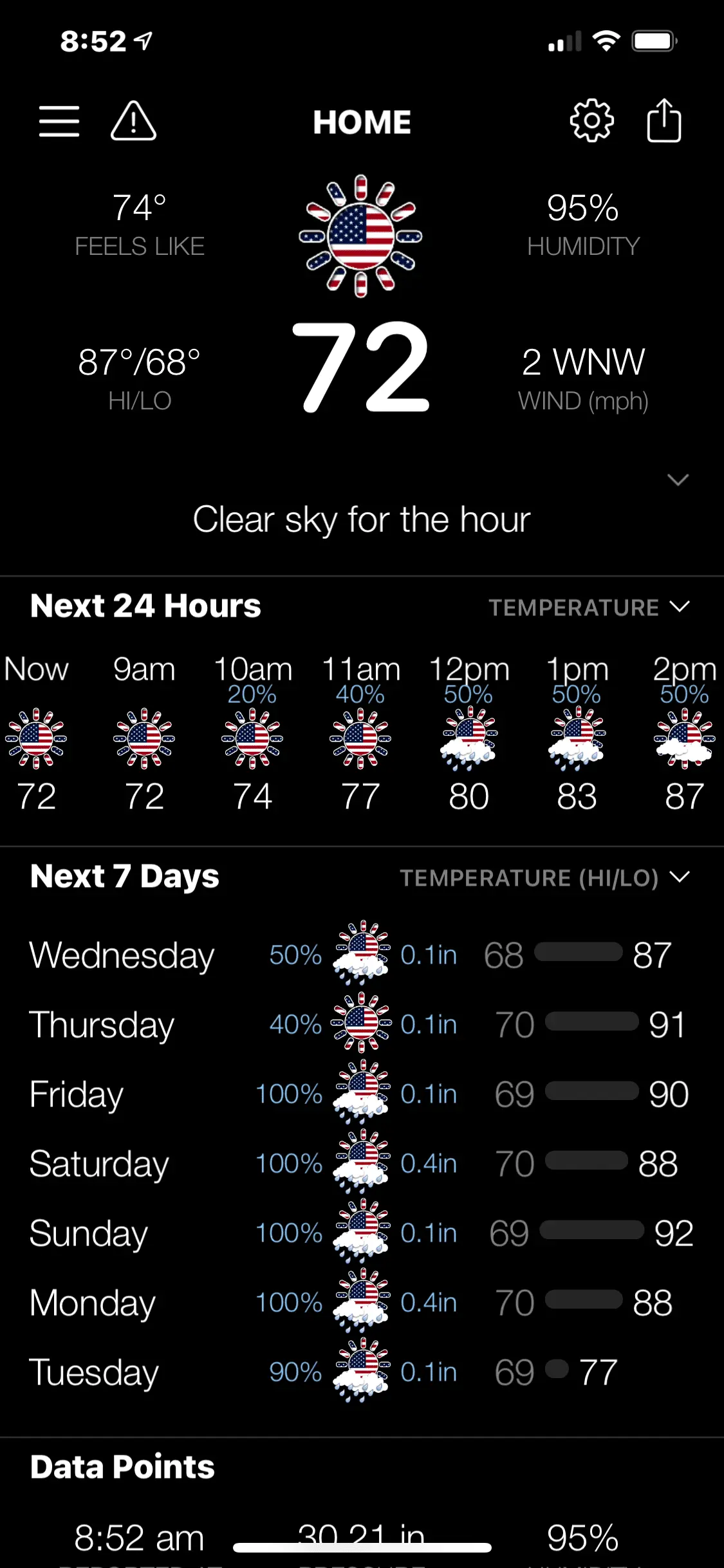The width and height of the screenshot is (724, 1568).
Task: Check Tuesday's forecast details
Action: [360, 1372]
